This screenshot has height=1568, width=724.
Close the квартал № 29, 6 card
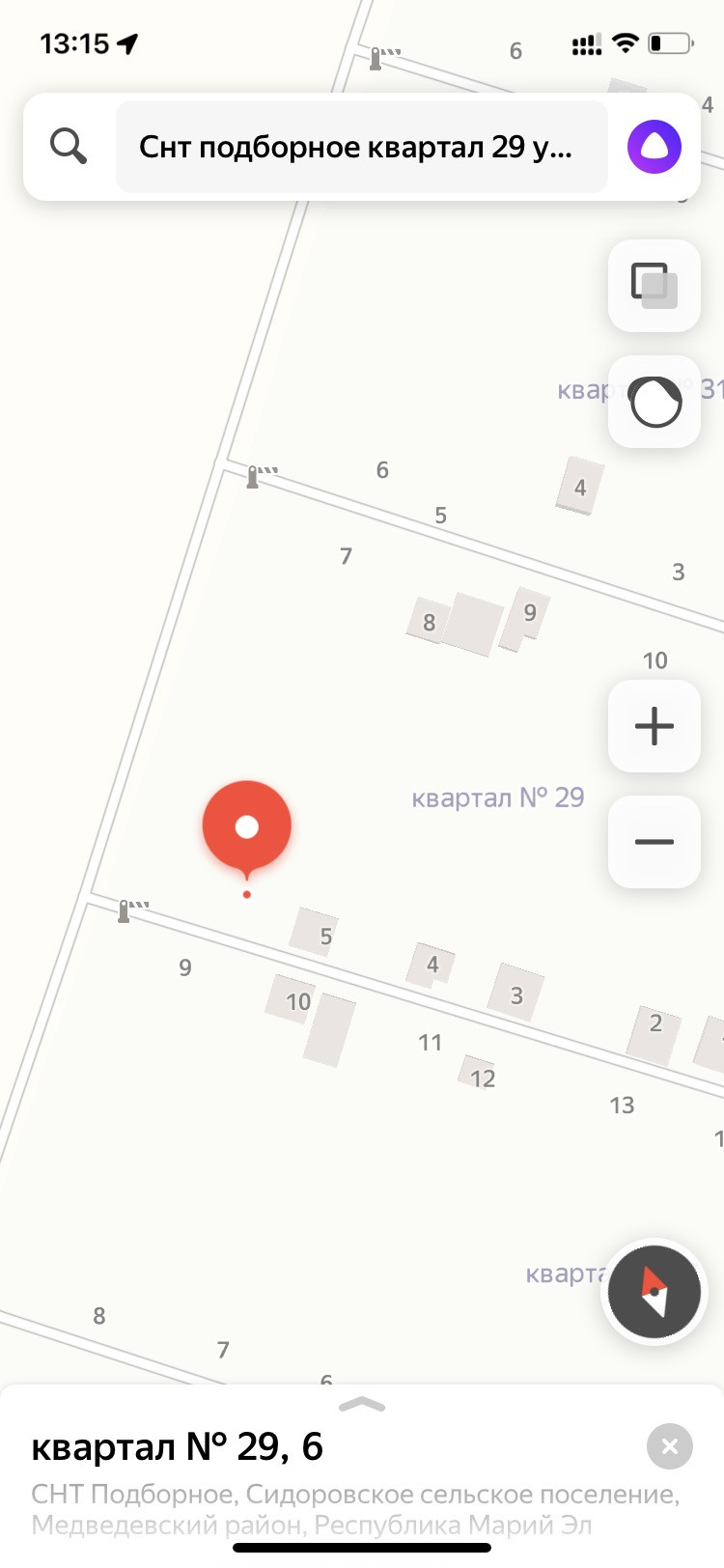(x=669, y=1446)
